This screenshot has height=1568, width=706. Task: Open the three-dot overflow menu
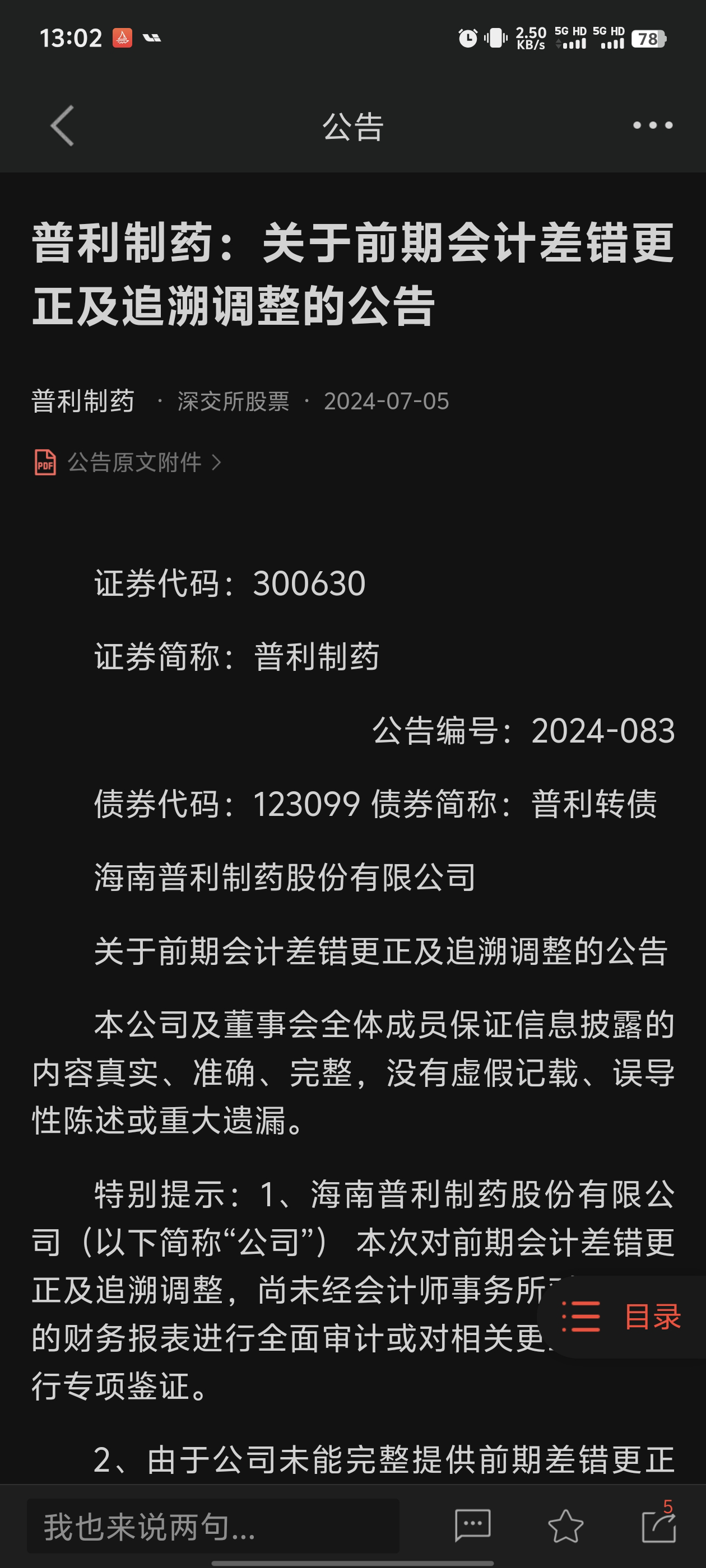652,125
